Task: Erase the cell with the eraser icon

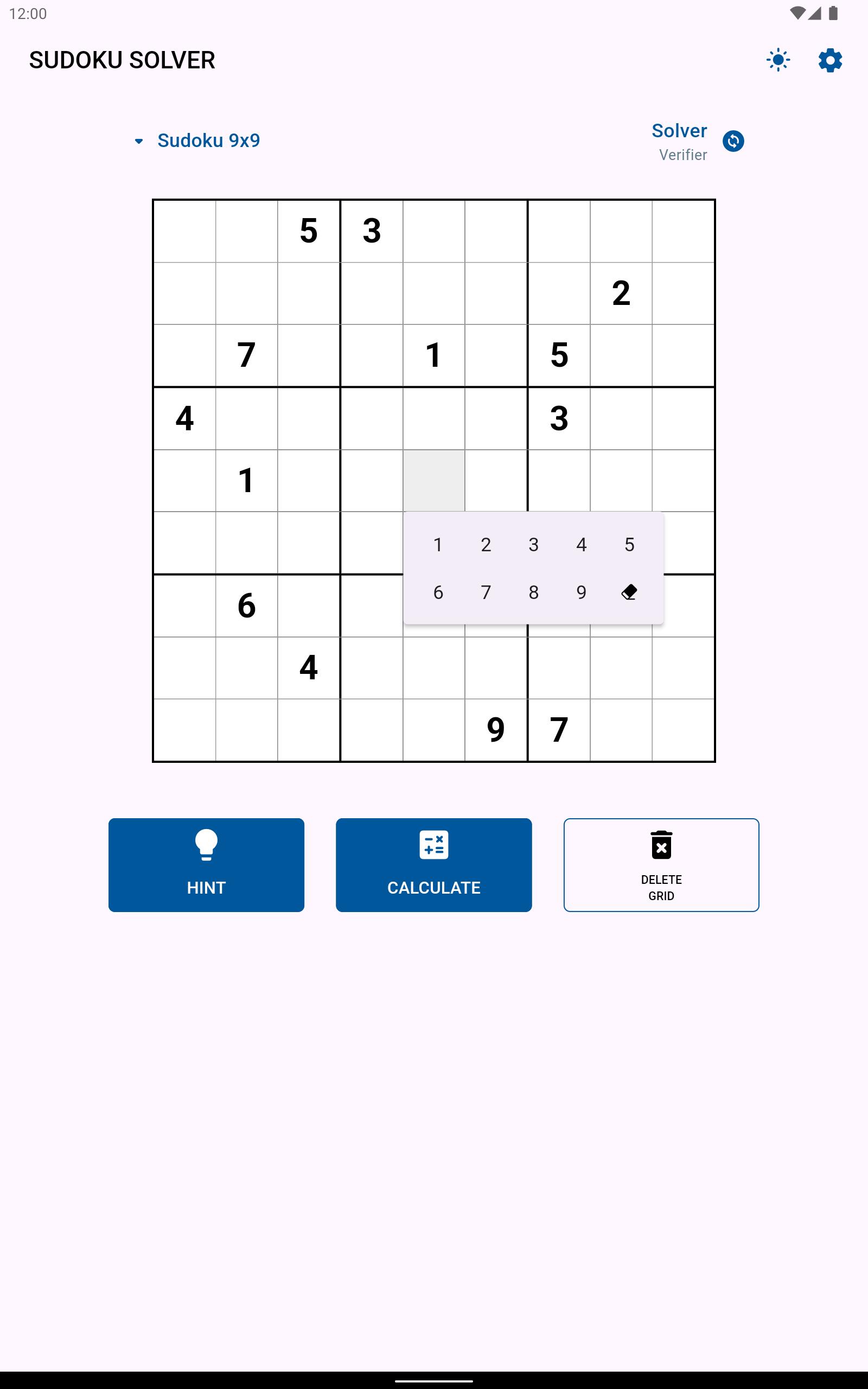Action: 629,592
